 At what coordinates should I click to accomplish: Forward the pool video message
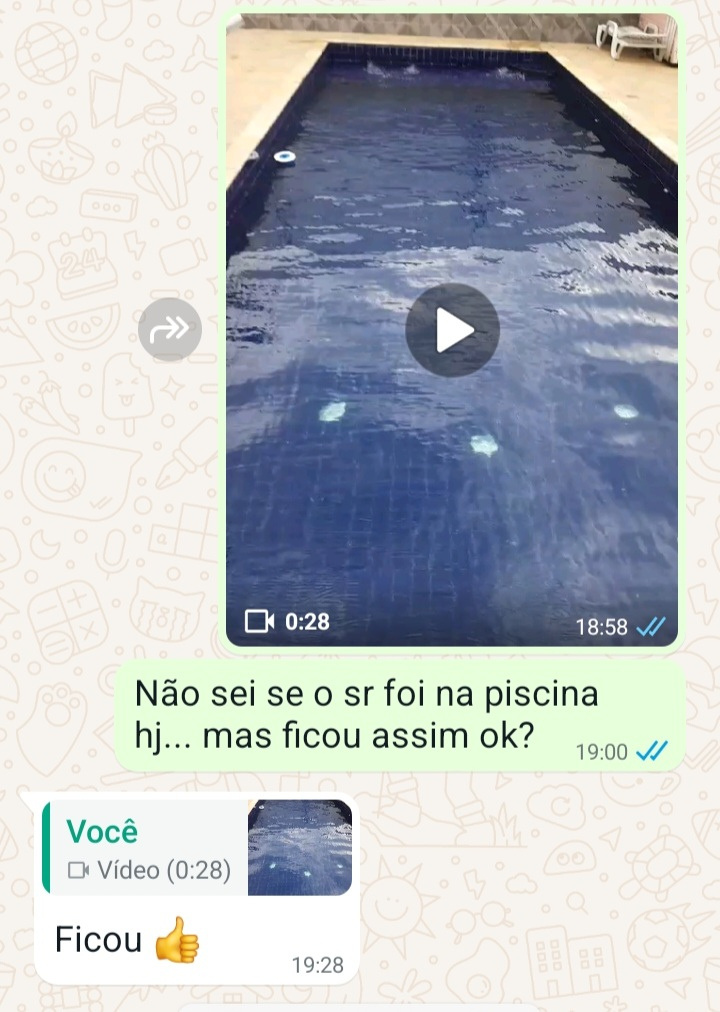[169, 330]
